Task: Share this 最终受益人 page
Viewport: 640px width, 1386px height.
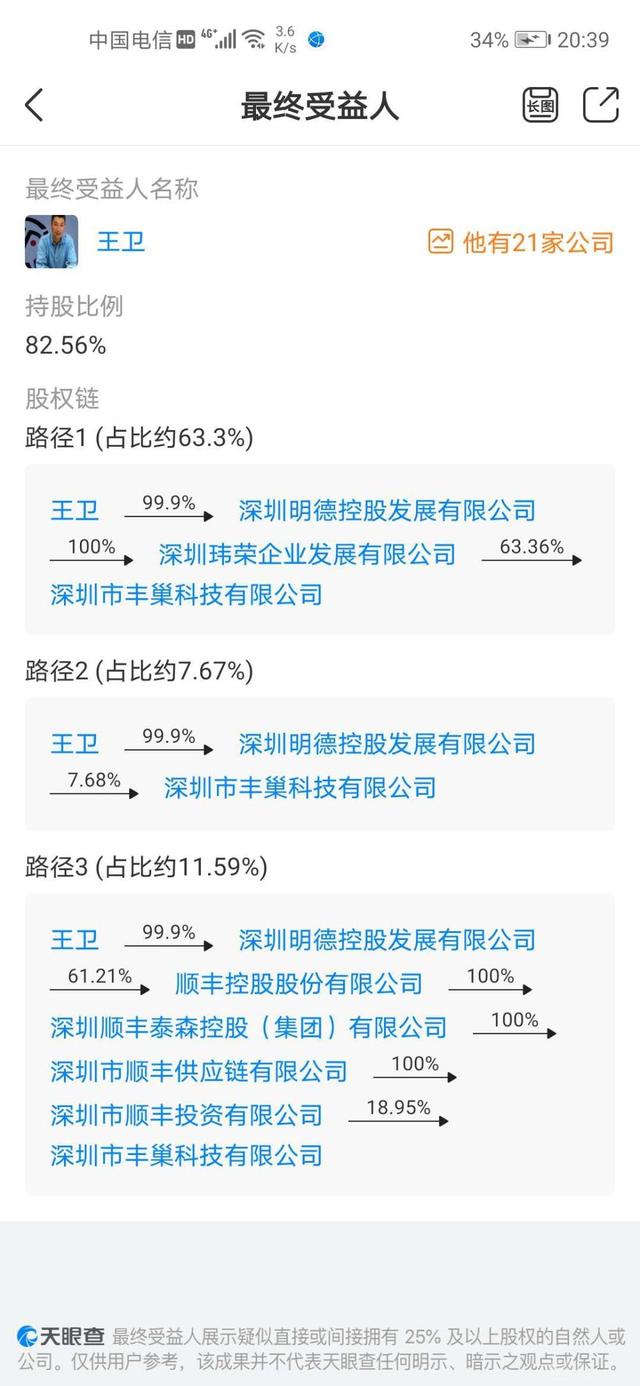Action: 601,105
